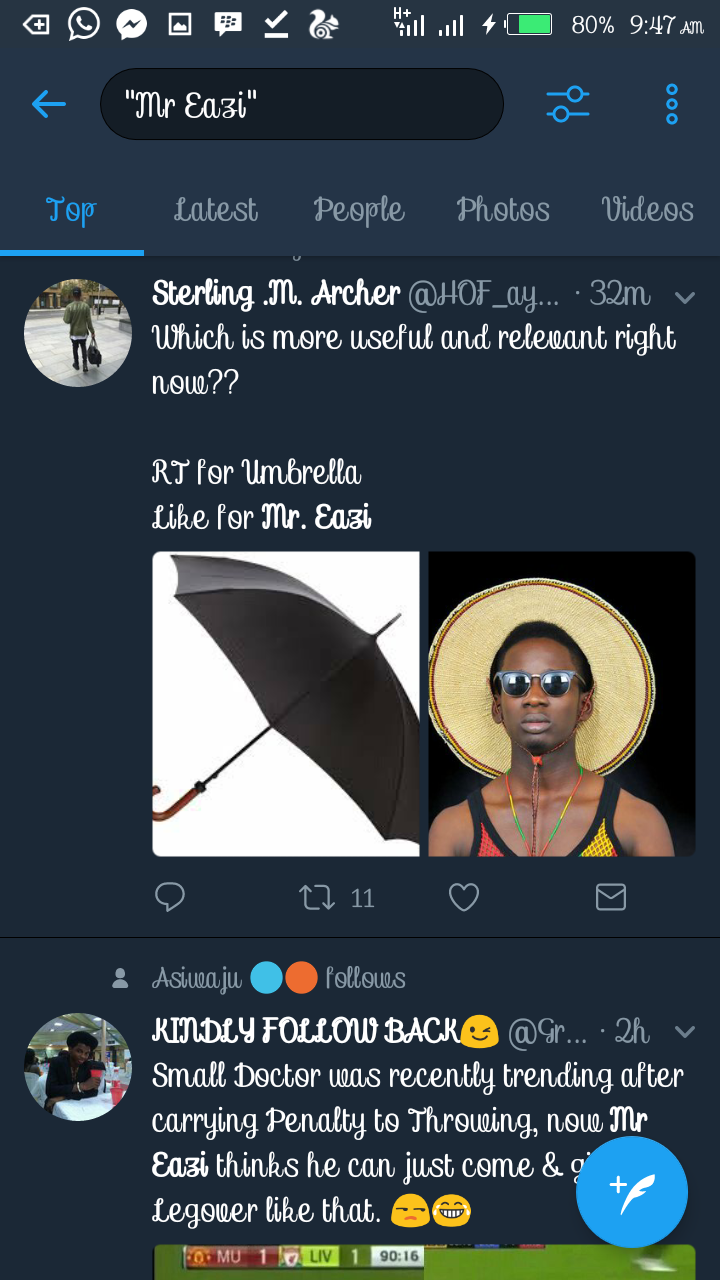Switch to the Photos tab
The height and width of the screenshot is (1280, 720).
tap(503, 210)
